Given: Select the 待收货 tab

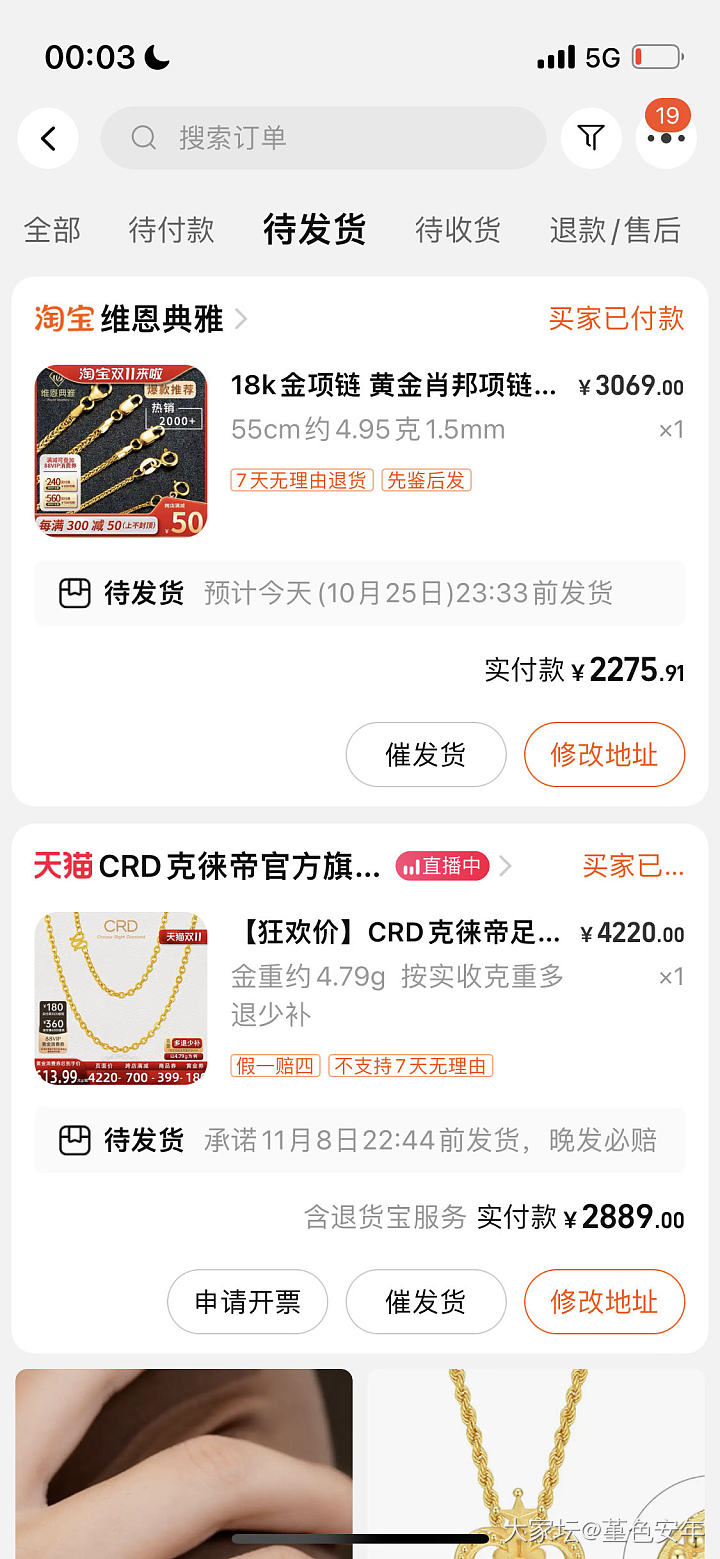Looking at the screenshot, I should click(x=458, y=230).
